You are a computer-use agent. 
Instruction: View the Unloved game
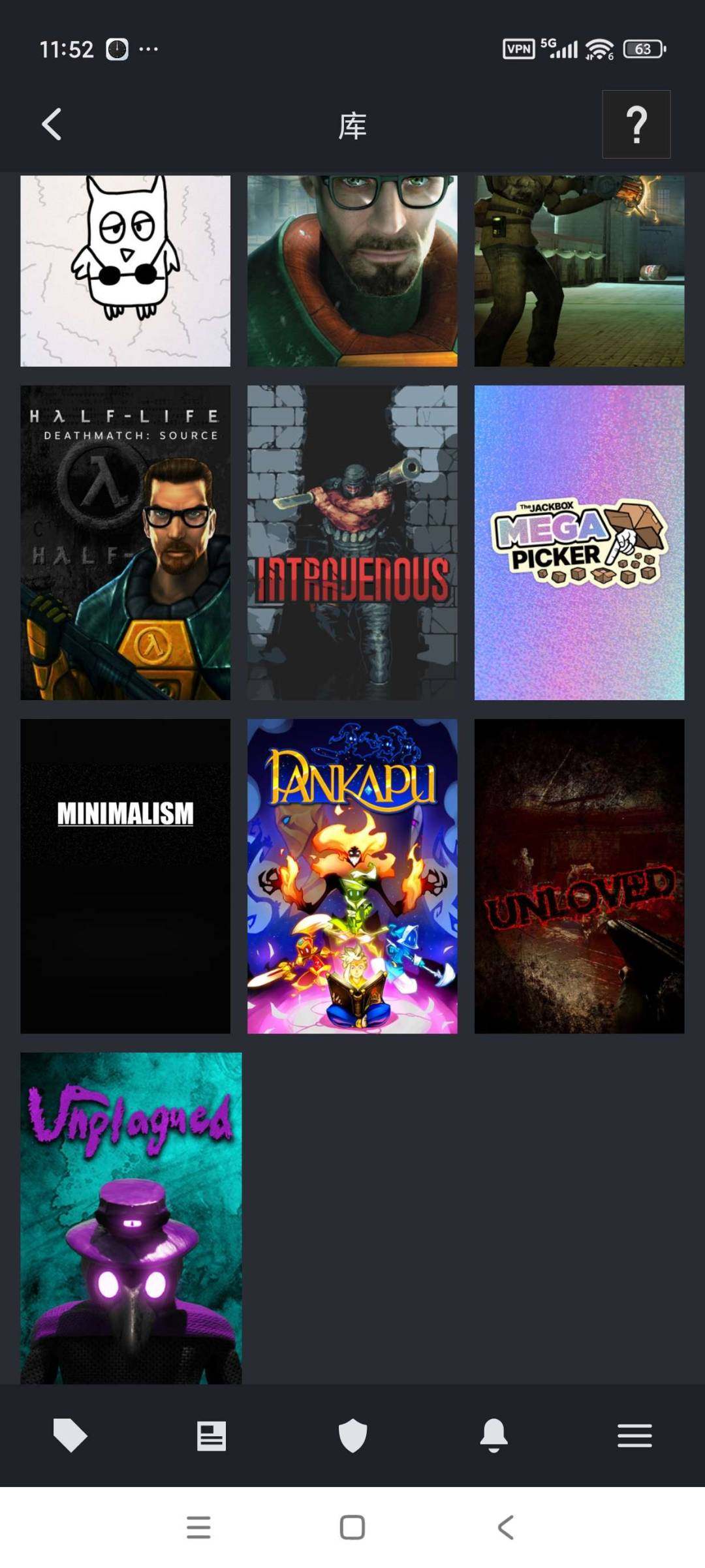click(x=579, y=876)
